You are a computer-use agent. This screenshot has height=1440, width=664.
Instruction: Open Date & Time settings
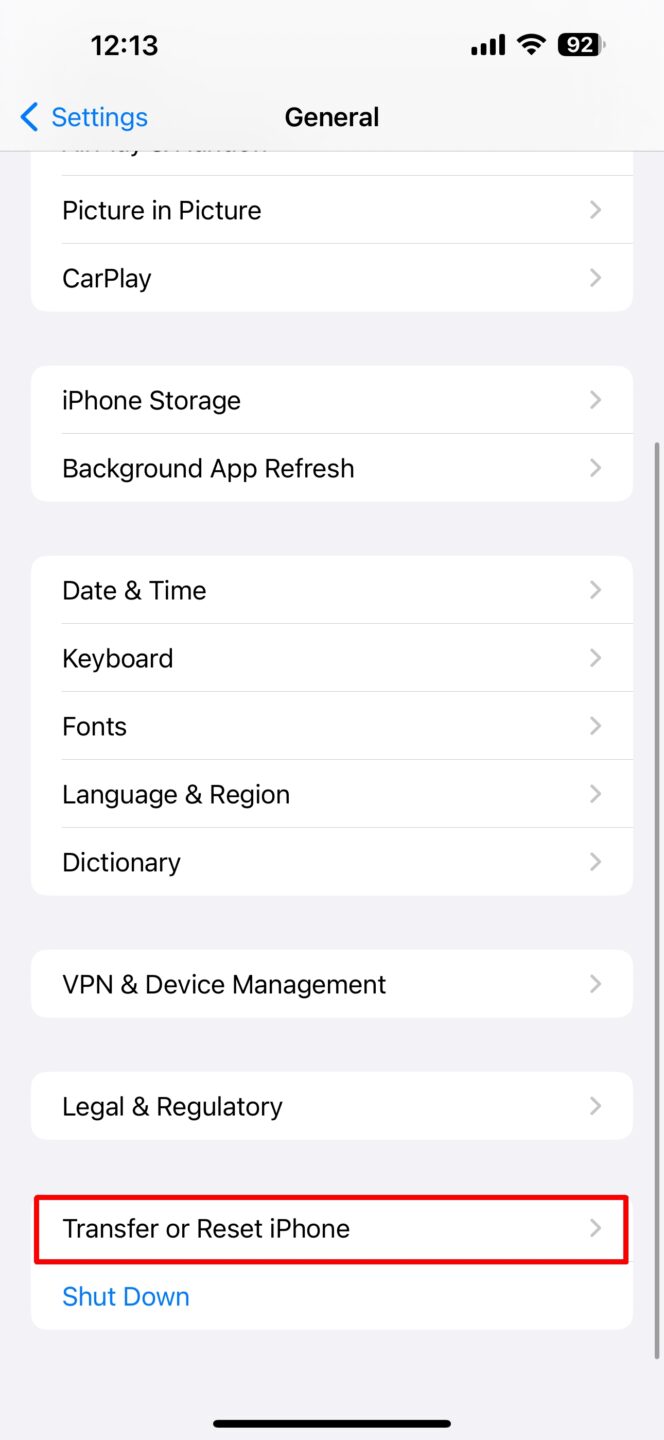pos(331,590)
